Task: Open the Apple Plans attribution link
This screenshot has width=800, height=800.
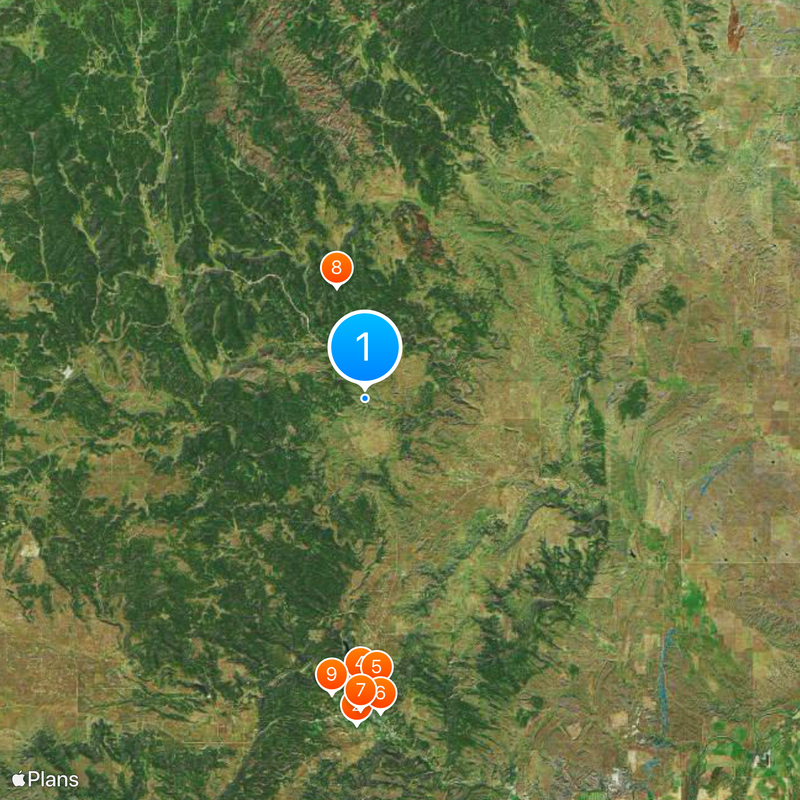Action: tap(44, 779)
